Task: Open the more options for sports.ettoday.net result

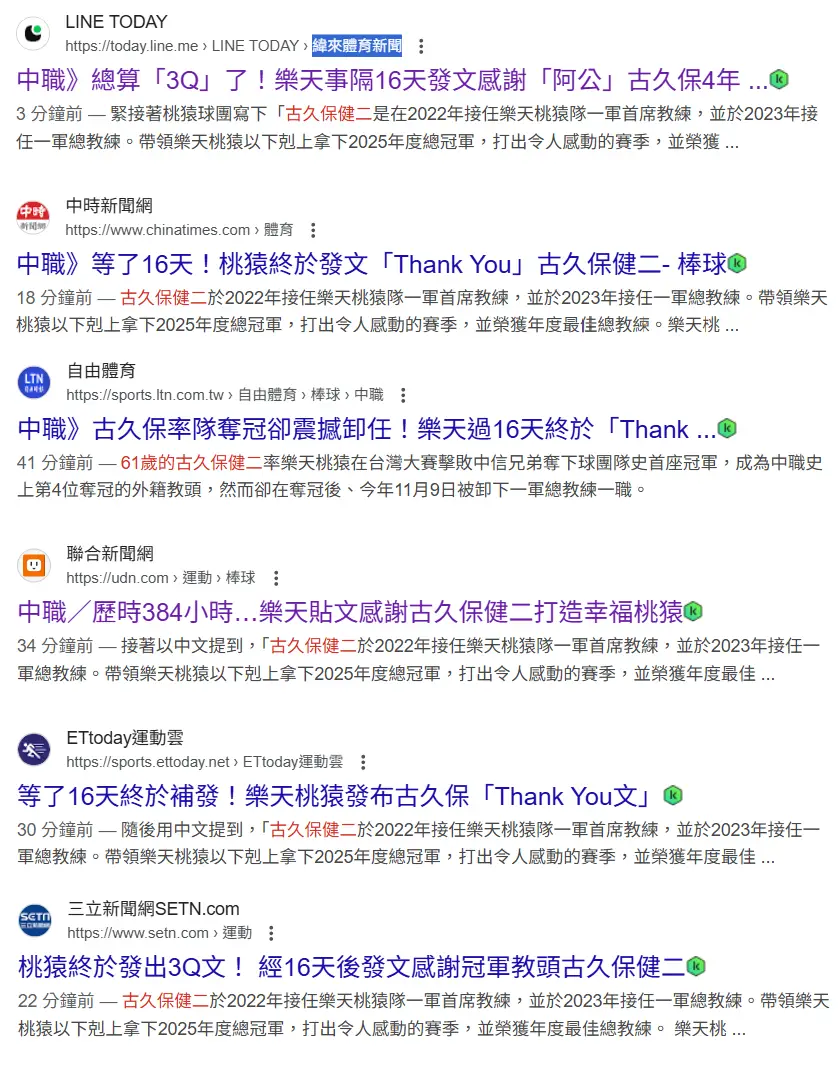Action: [x=363, y=762]
